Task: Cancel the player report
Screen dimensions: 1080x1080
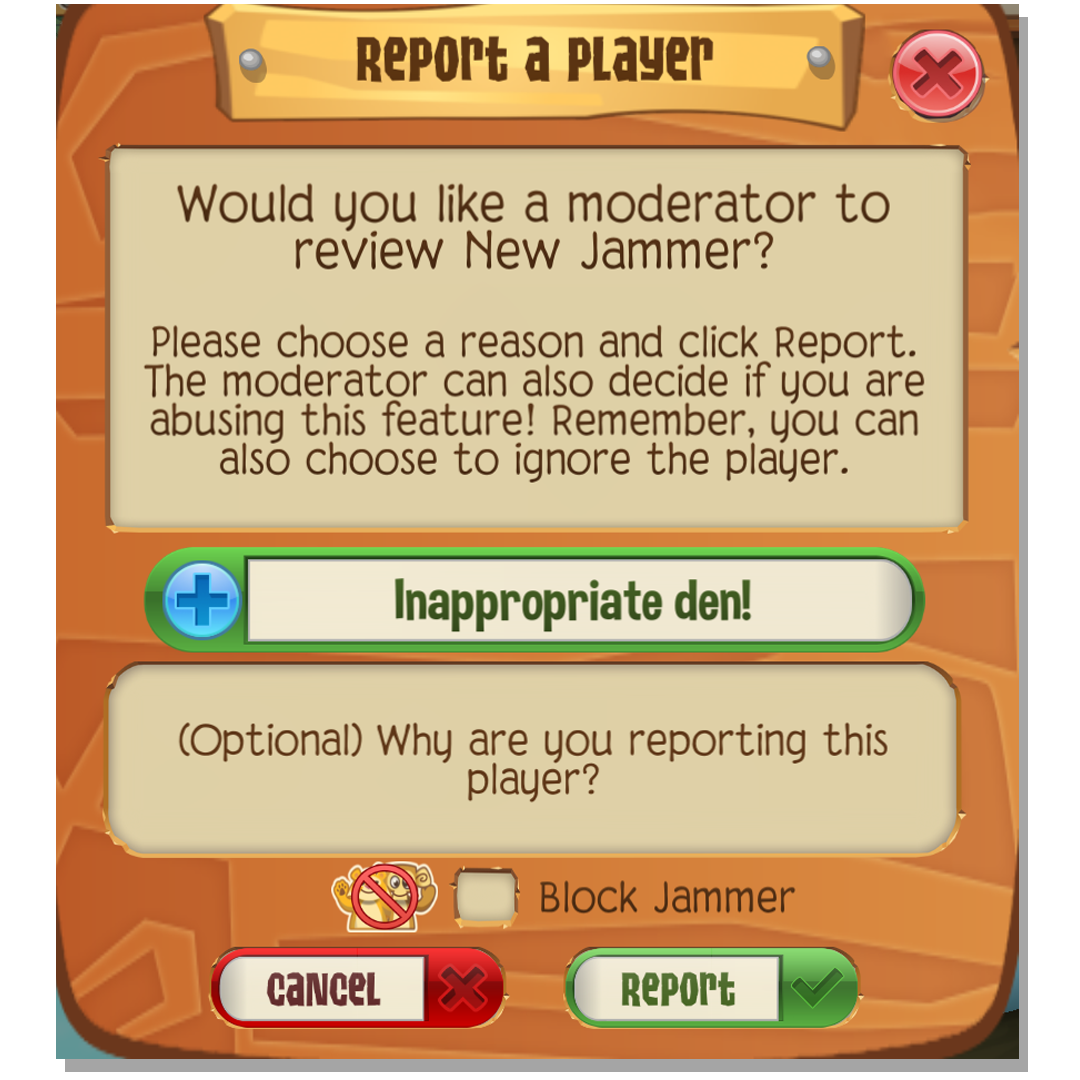Action: pos(357,989)
